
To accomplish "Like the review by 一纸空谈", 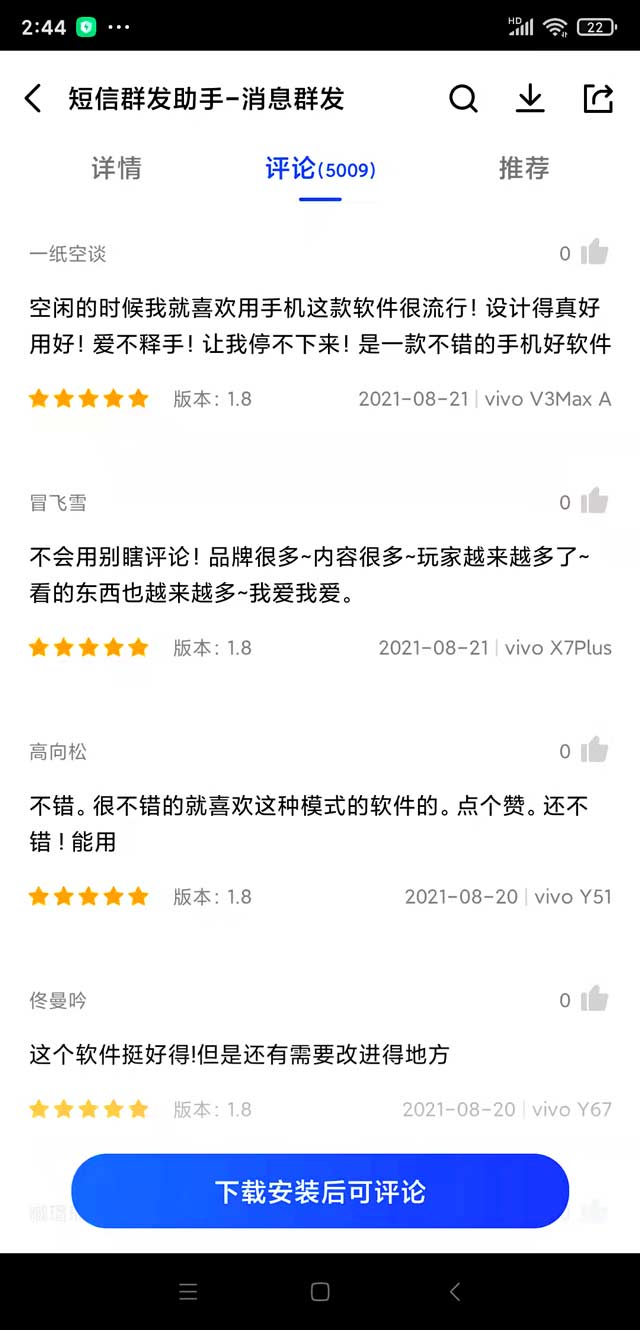I will (594, 253).
